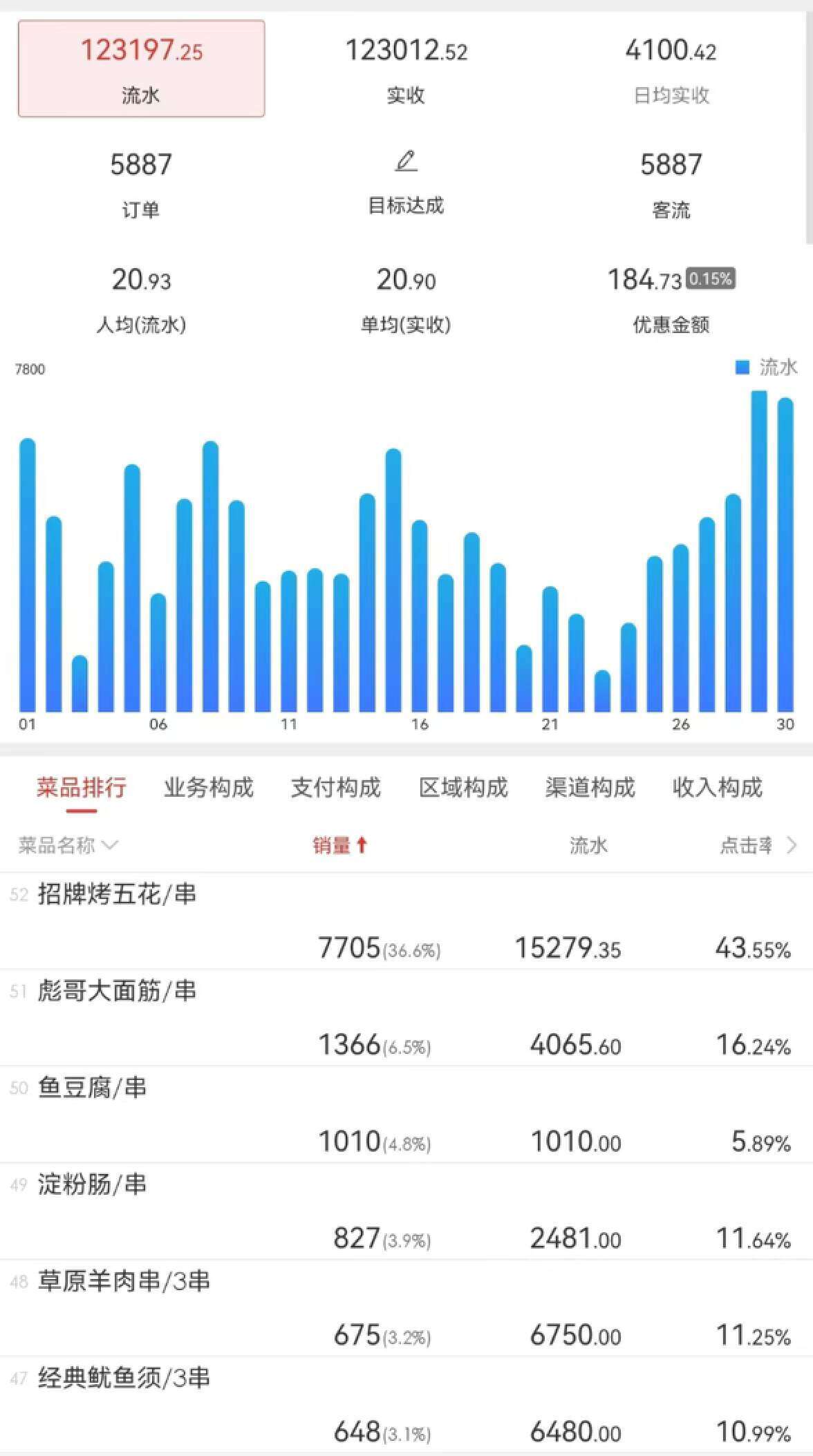The width and height of the screenshot is (813, 1456).
Task: Switch to 区域构成 tab
Action: click(x=463, y=787)
